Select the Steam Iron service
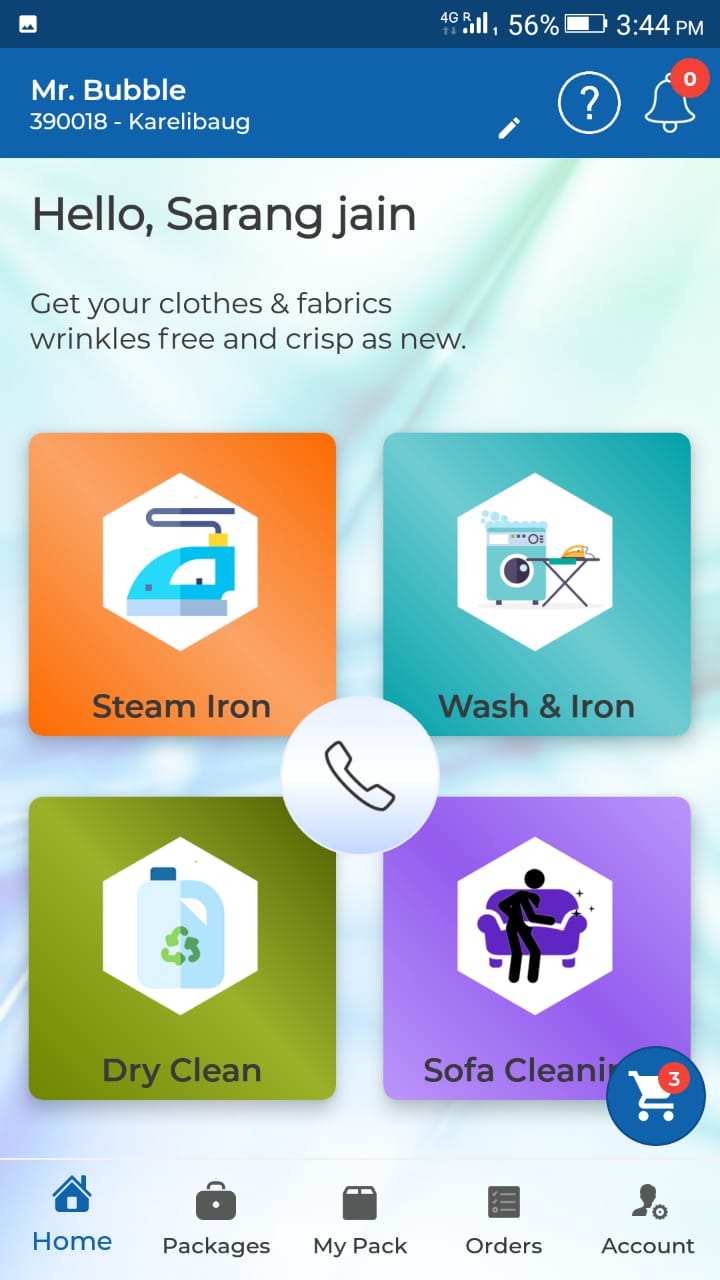720x1280 pixels. tap(182, 584)
